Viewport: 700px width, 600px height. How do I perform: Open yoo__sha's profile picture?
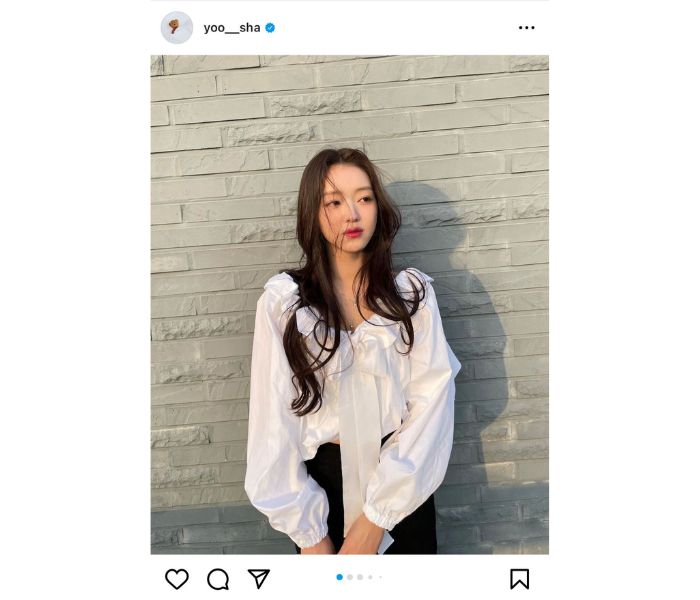tap(176, 28)
